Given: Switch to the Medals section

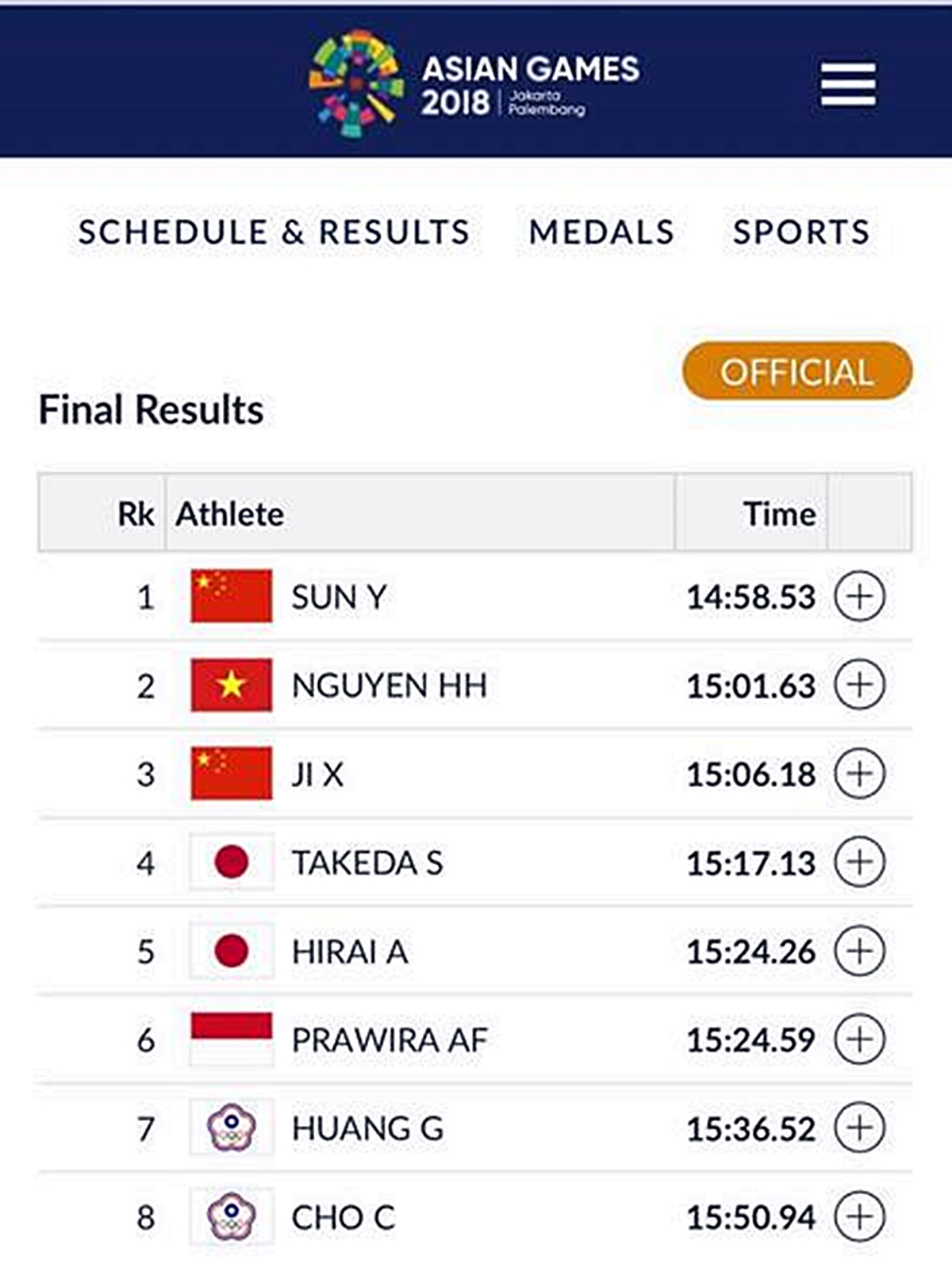Looking at the screenshot, I should [x=601, y=232].
